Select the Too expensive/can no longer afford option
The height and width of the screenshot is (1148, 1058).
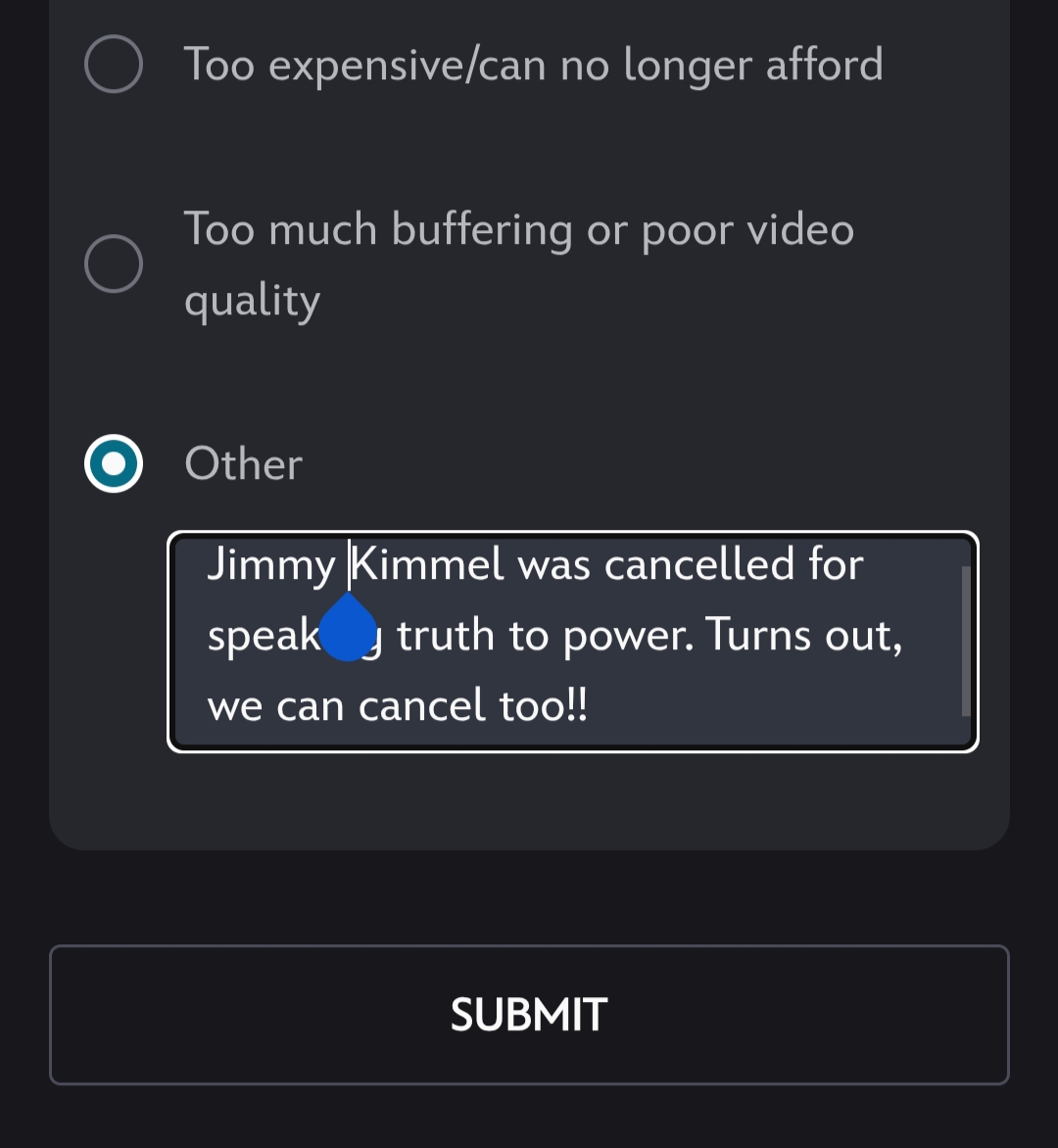(x=114, y=65)
